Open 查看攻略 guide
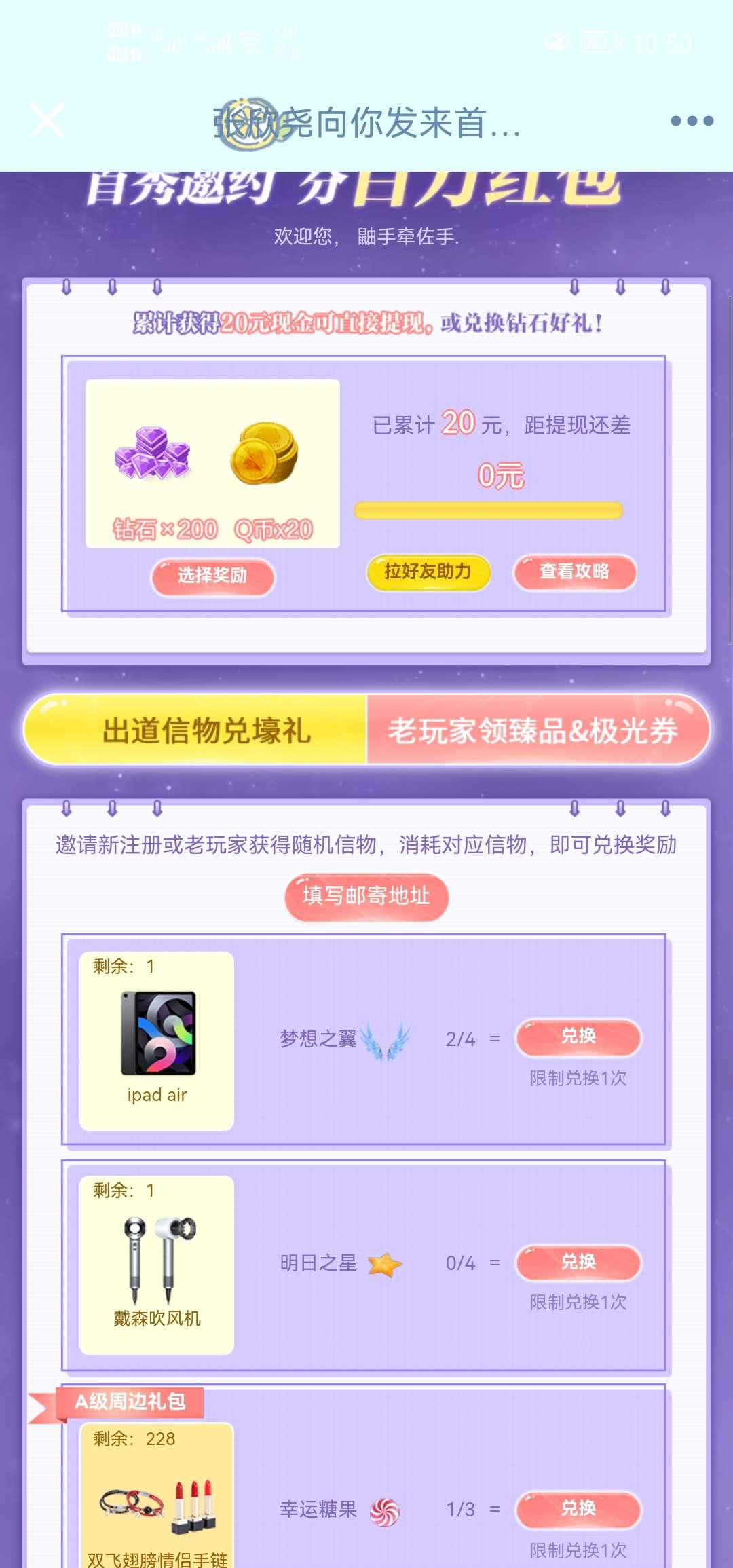 pos(574,572)
